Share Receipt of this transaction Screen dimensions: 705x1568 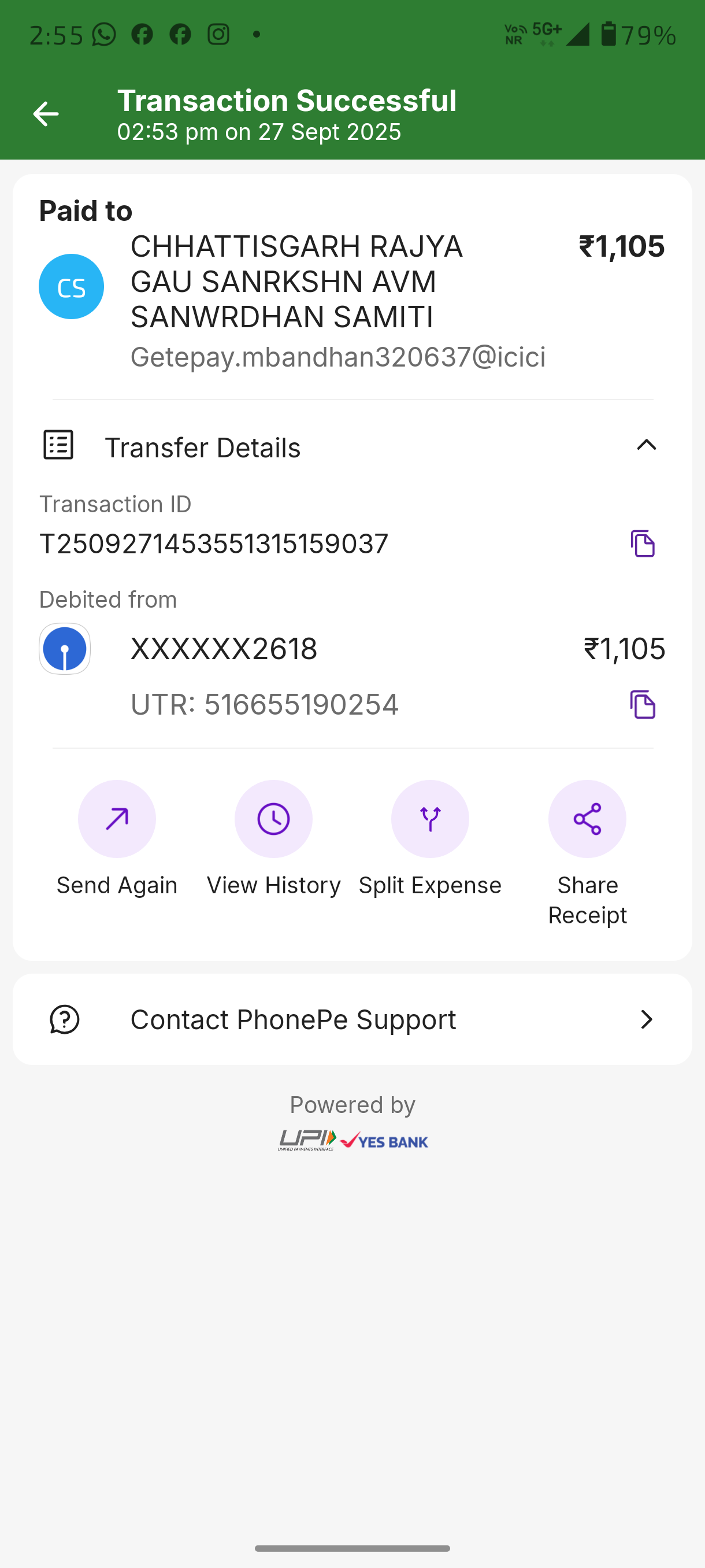point(587,819)
